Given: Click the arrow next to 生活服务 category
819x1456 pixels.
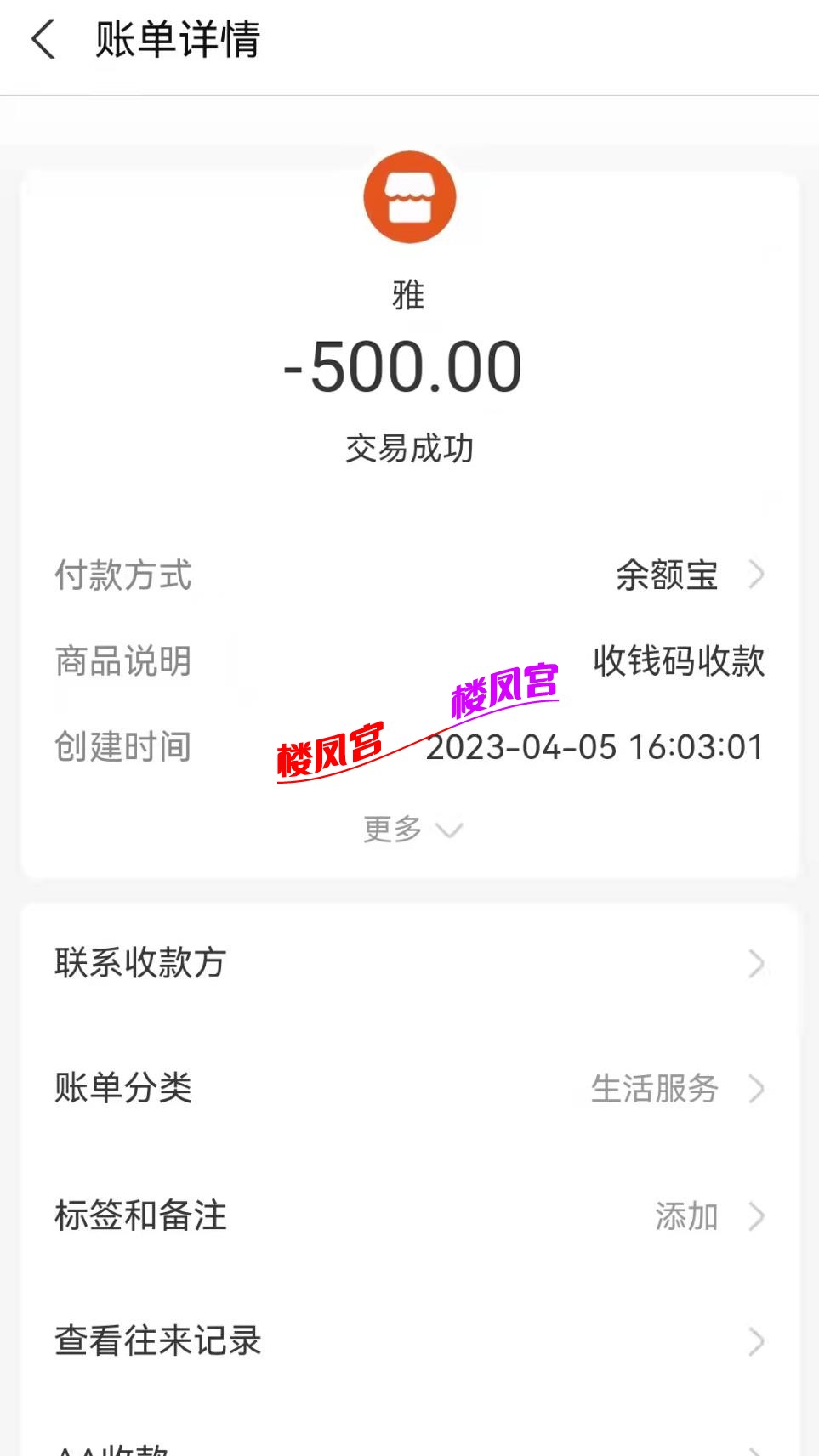Looking at the screenshot, I should 755,1088.
